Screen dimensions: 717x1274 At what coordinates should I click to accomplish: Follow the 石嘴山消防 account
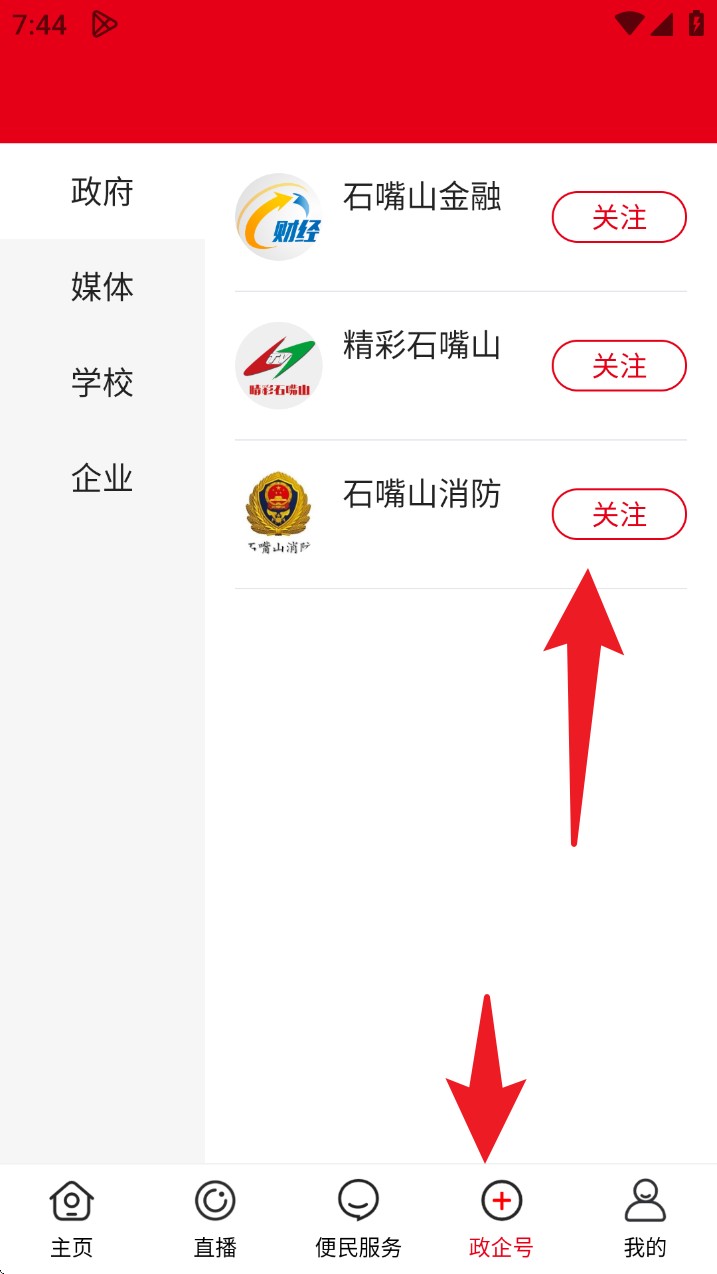(x=619, y=515)
